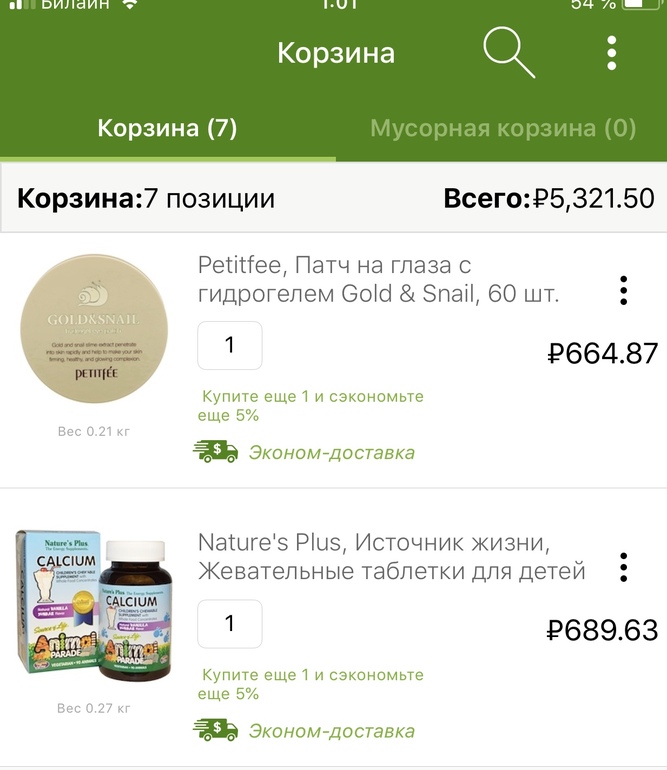Image resolution: width=667 pixels, height=770 pixels.
Task: Edit quantity of the Petitfee eye patch
Action: tap(230, 345)
